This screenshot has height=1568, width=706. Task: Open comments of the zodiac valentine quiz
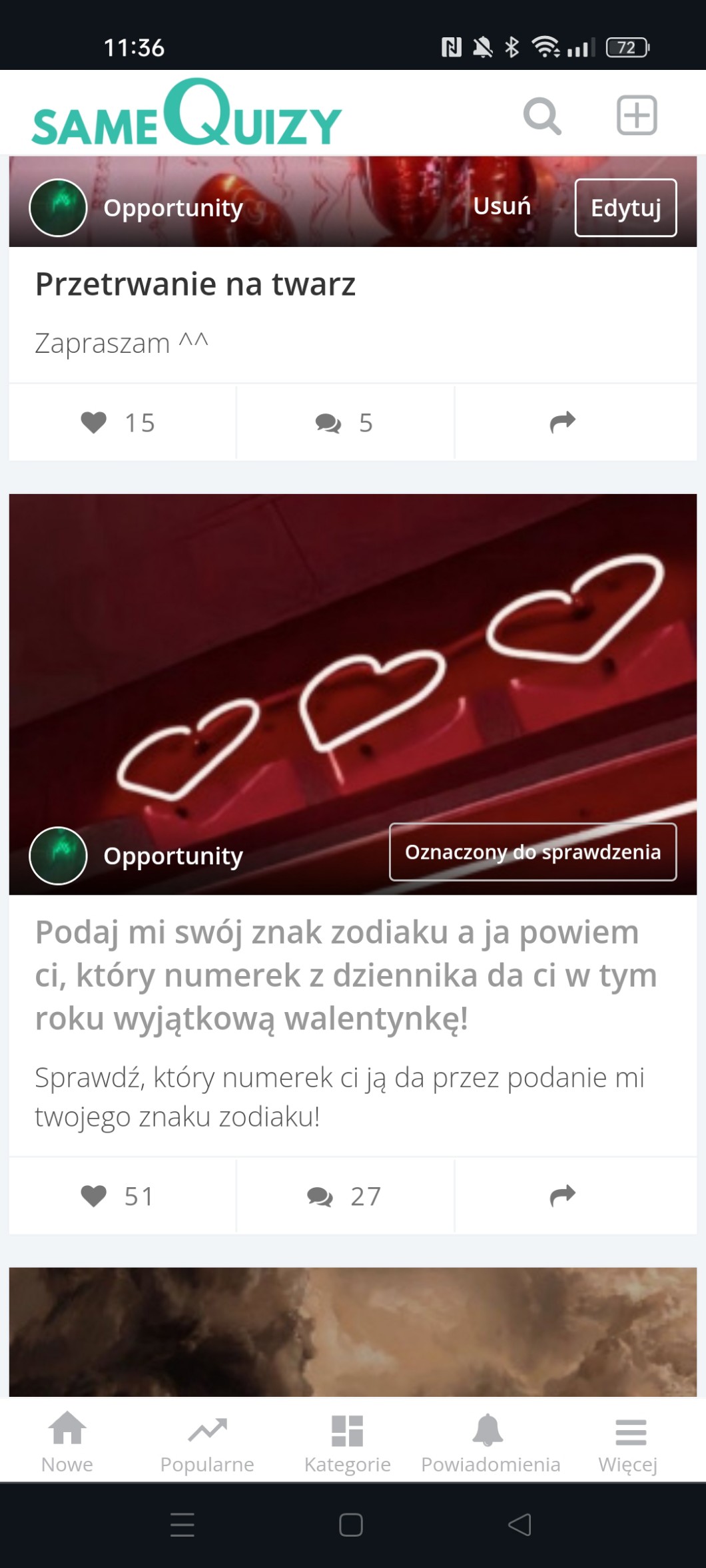pyautogui.click(x=344, y=1196)
